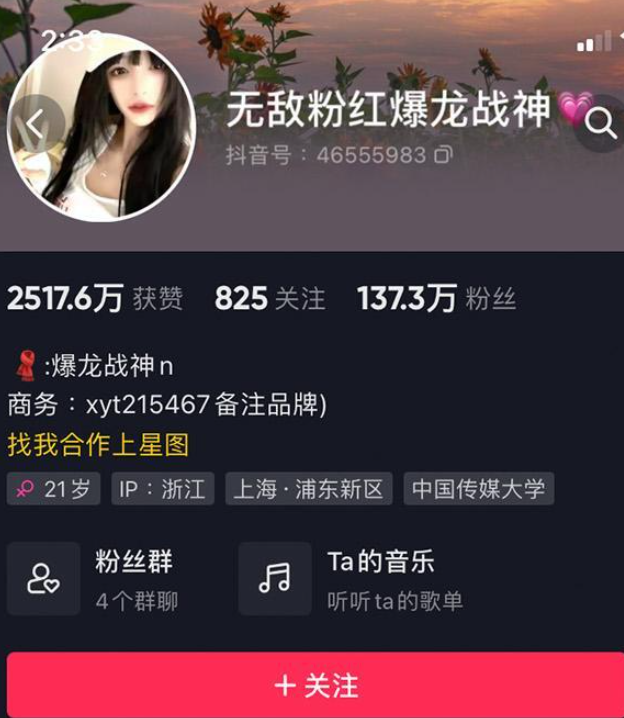Screen dimensions: 624x718
Task: Follow this account with 关注 button
Action: click(x=316, y=686)
